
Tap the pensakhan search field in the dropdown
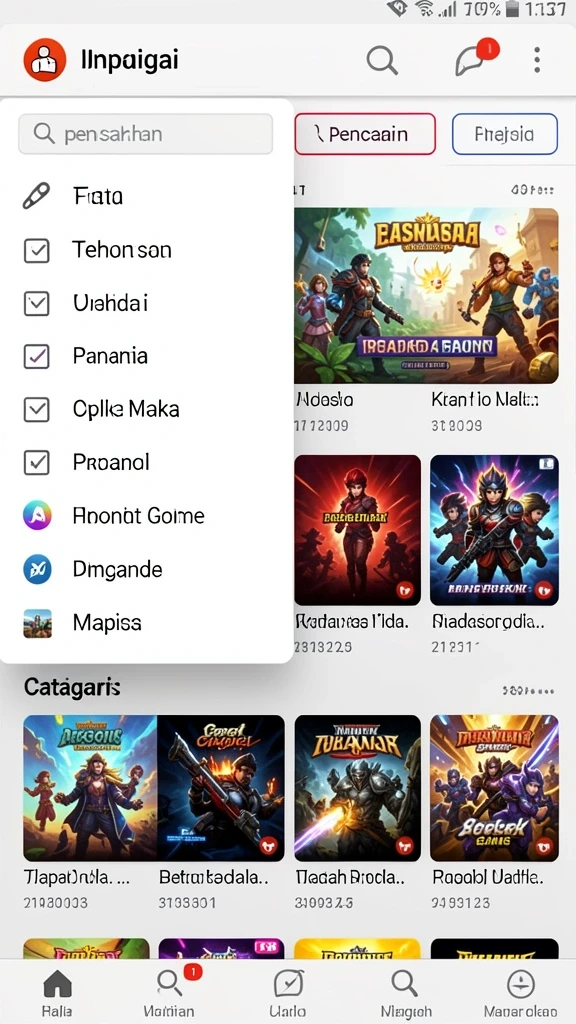(146, 134)
